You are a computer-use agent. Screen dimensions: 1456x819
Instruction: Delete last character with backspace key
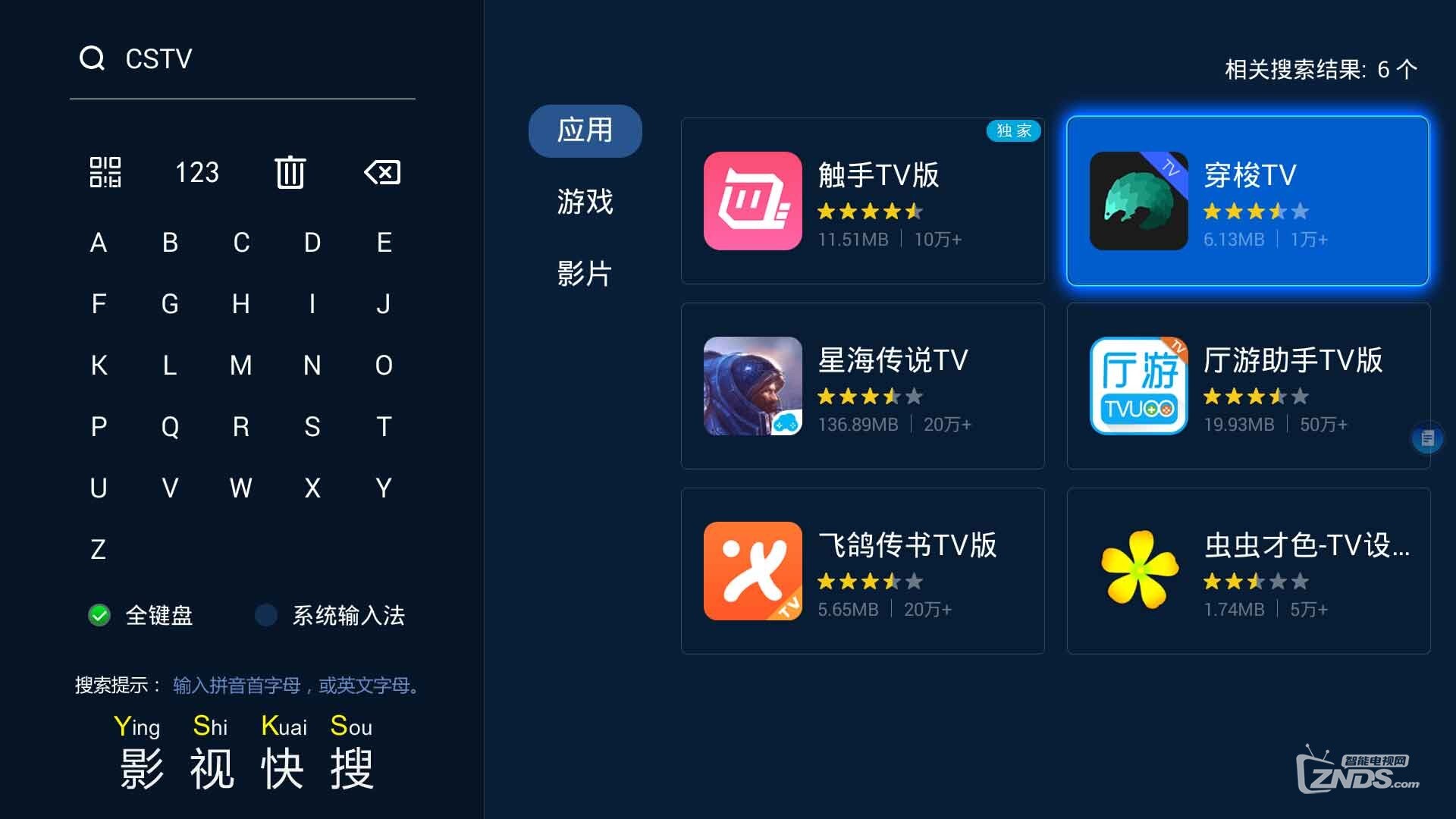382,172
